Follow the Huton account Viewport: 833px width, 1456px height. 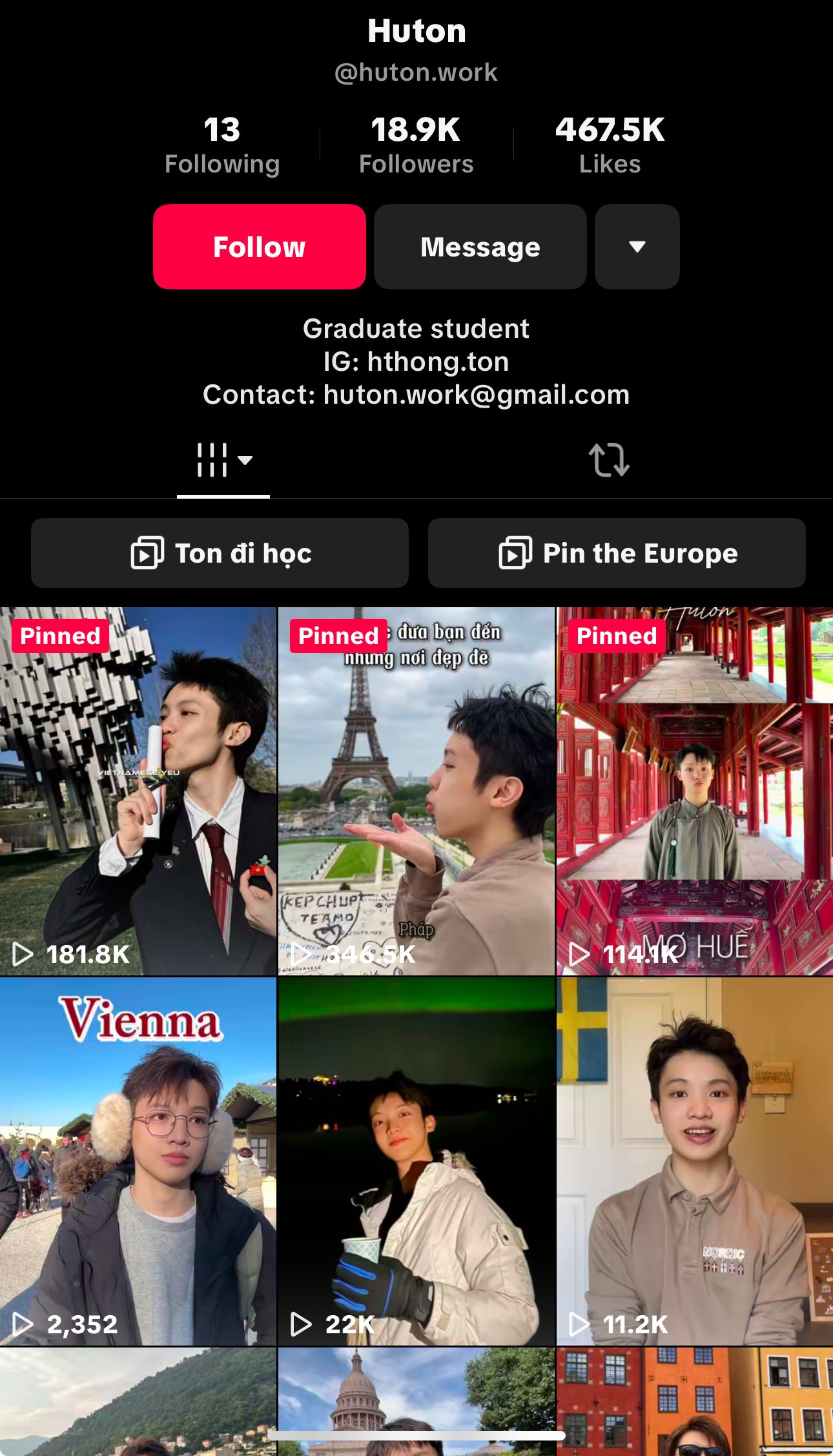[259, 247]
